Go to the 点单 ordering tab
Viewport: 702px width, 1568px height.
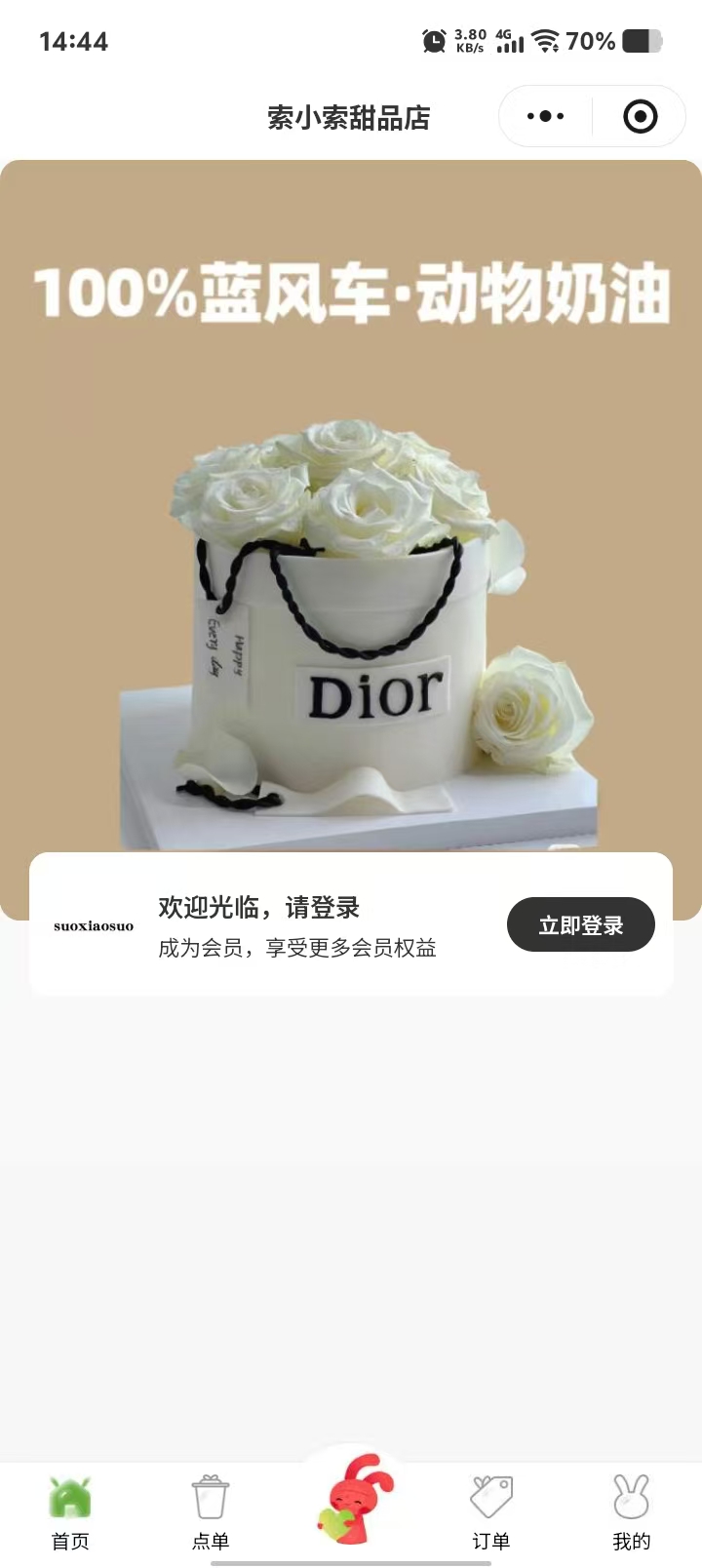tap(211, 1511)
